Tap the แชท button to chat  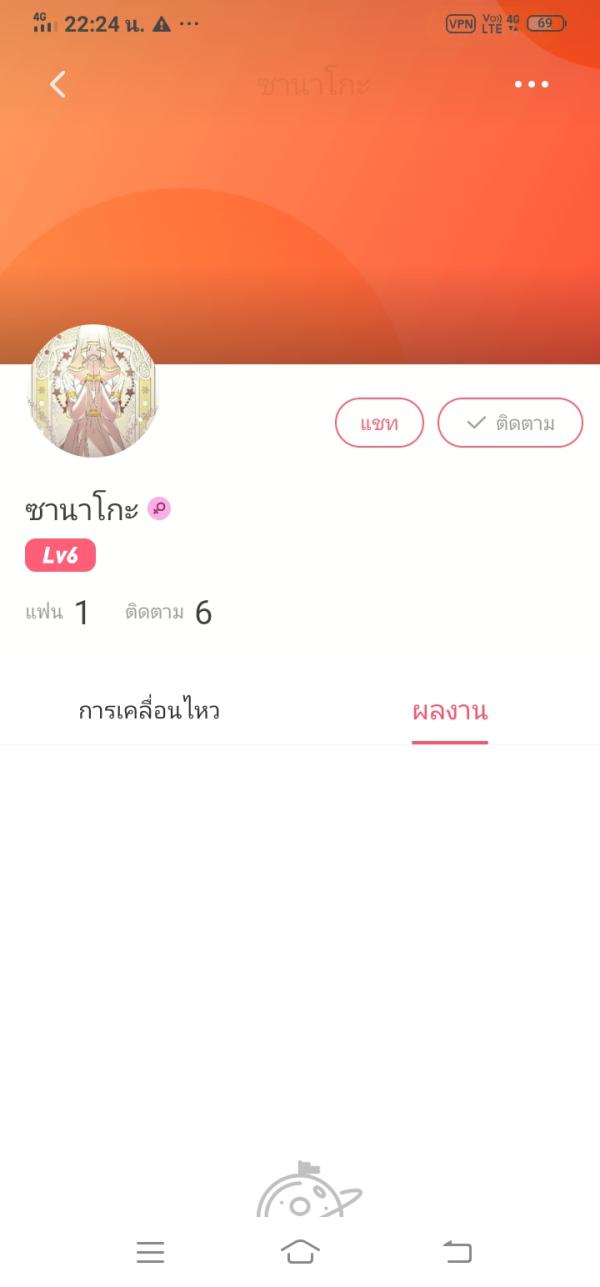click(x=379, y=423)
